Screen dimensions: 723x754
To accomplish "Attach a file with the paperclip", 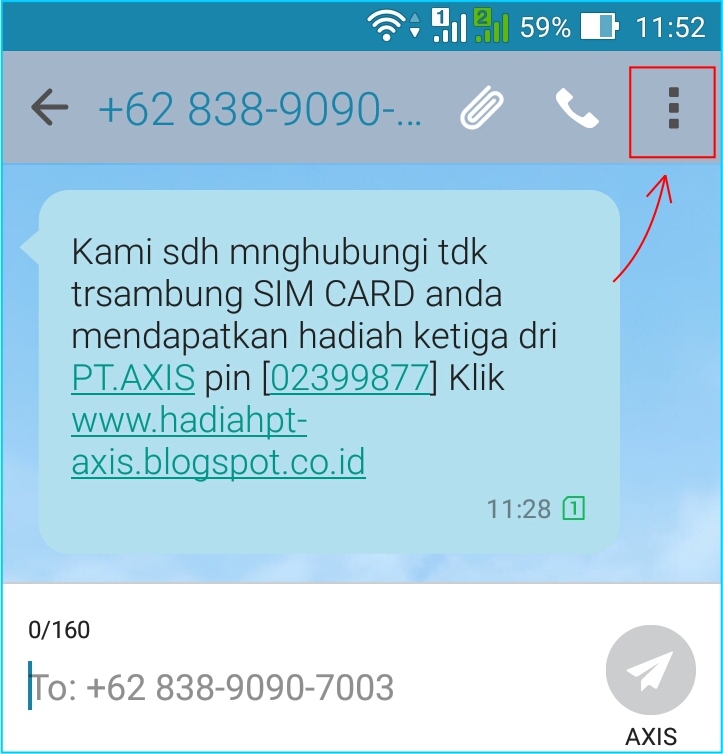I will [x=483, y=108].
